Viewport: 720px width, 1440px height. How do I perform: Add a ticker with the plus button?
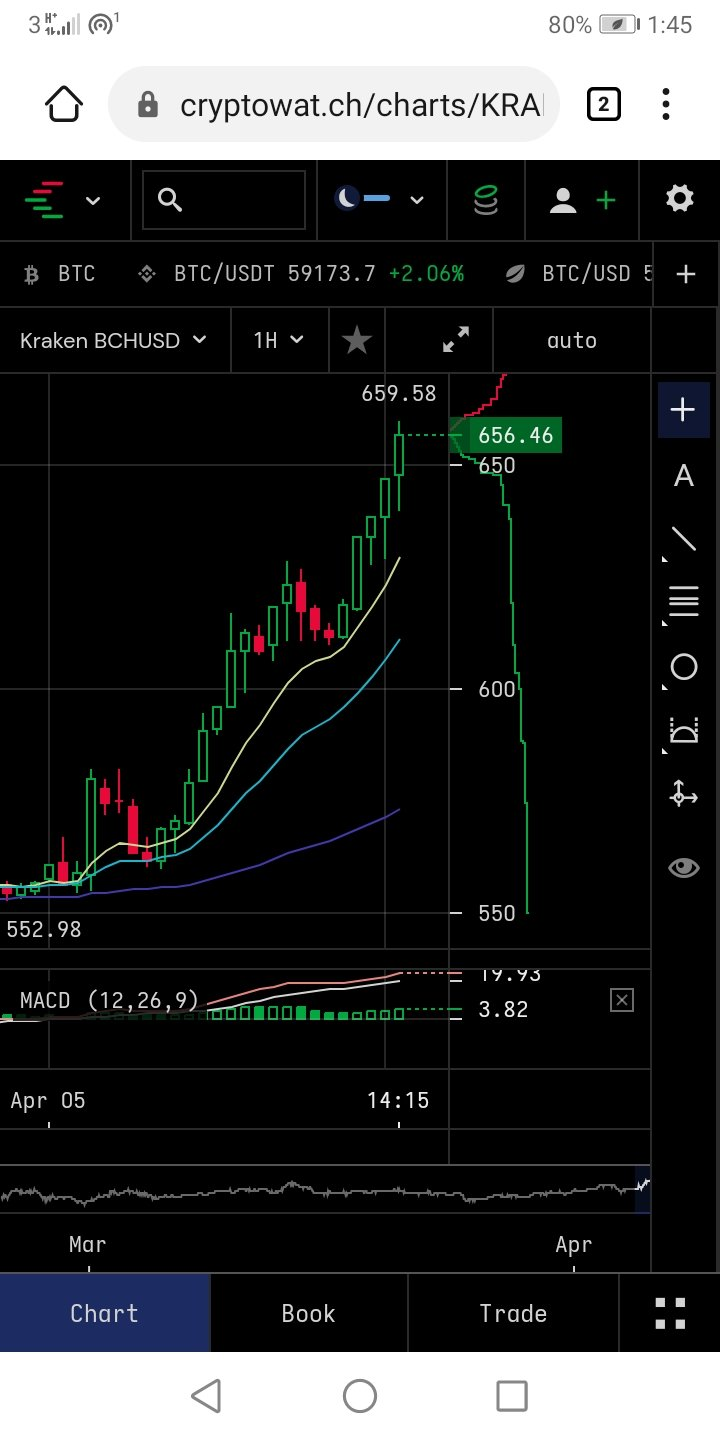tap(686, 274)
